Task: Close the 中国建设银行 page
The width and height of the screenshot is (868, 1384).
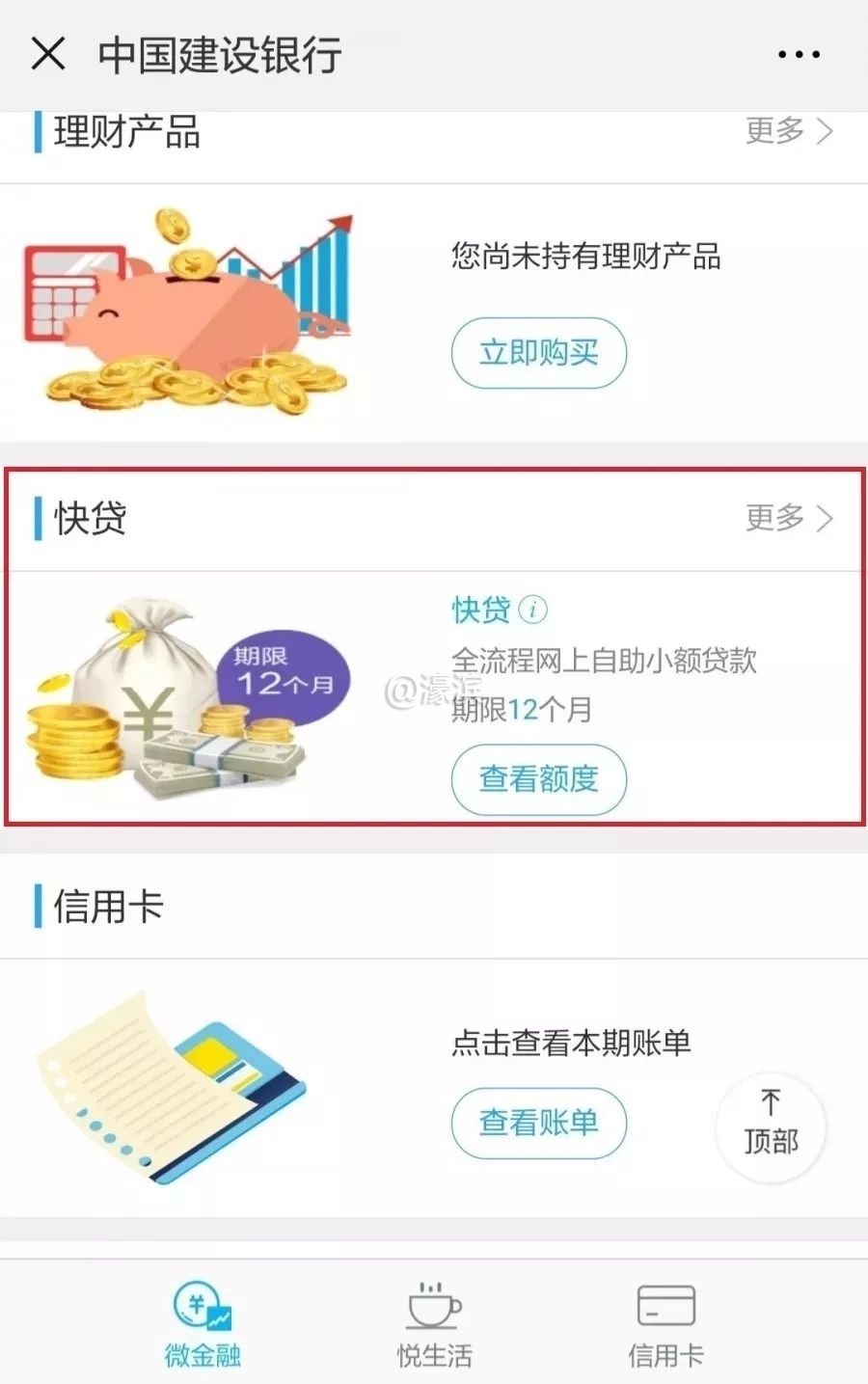Action: pyautogui.click(x=47, y=54)
